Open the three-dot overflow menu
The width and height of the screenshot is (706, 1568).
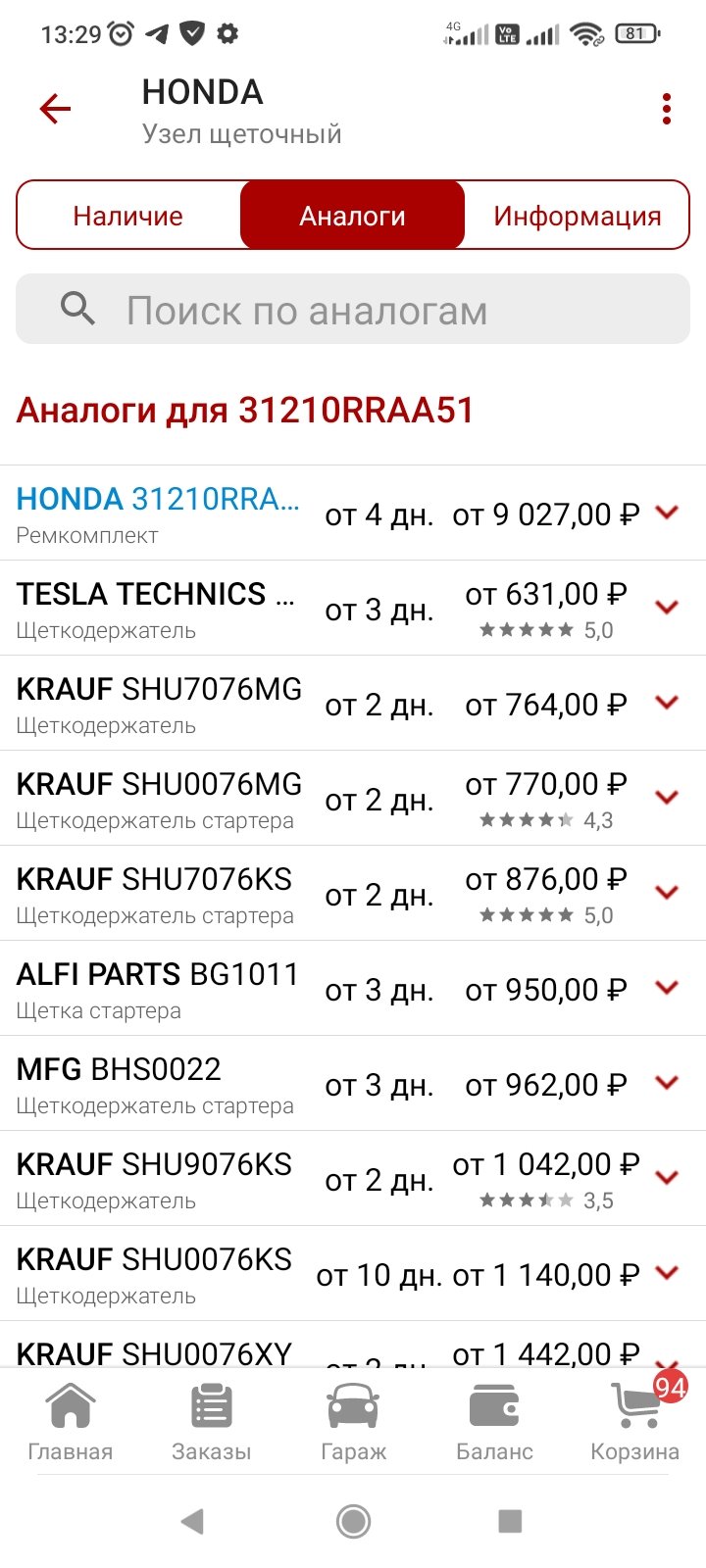tap(667, 109)
